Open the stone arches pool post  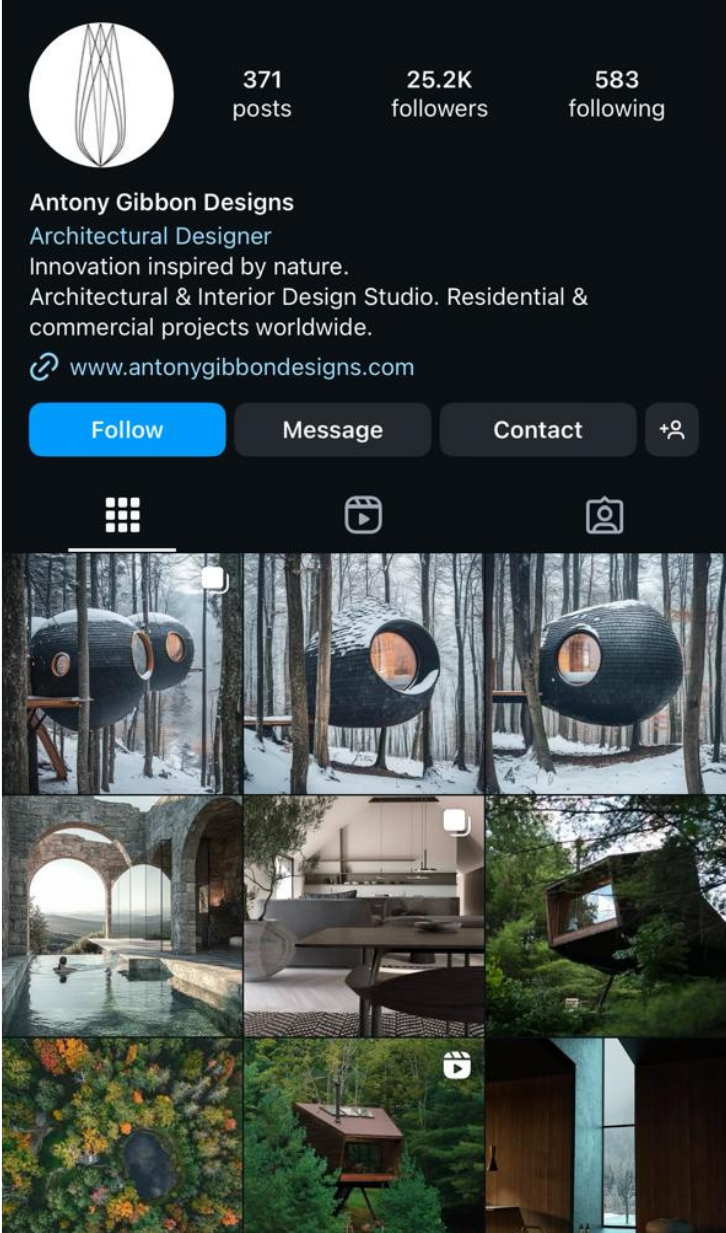(121, 916)
